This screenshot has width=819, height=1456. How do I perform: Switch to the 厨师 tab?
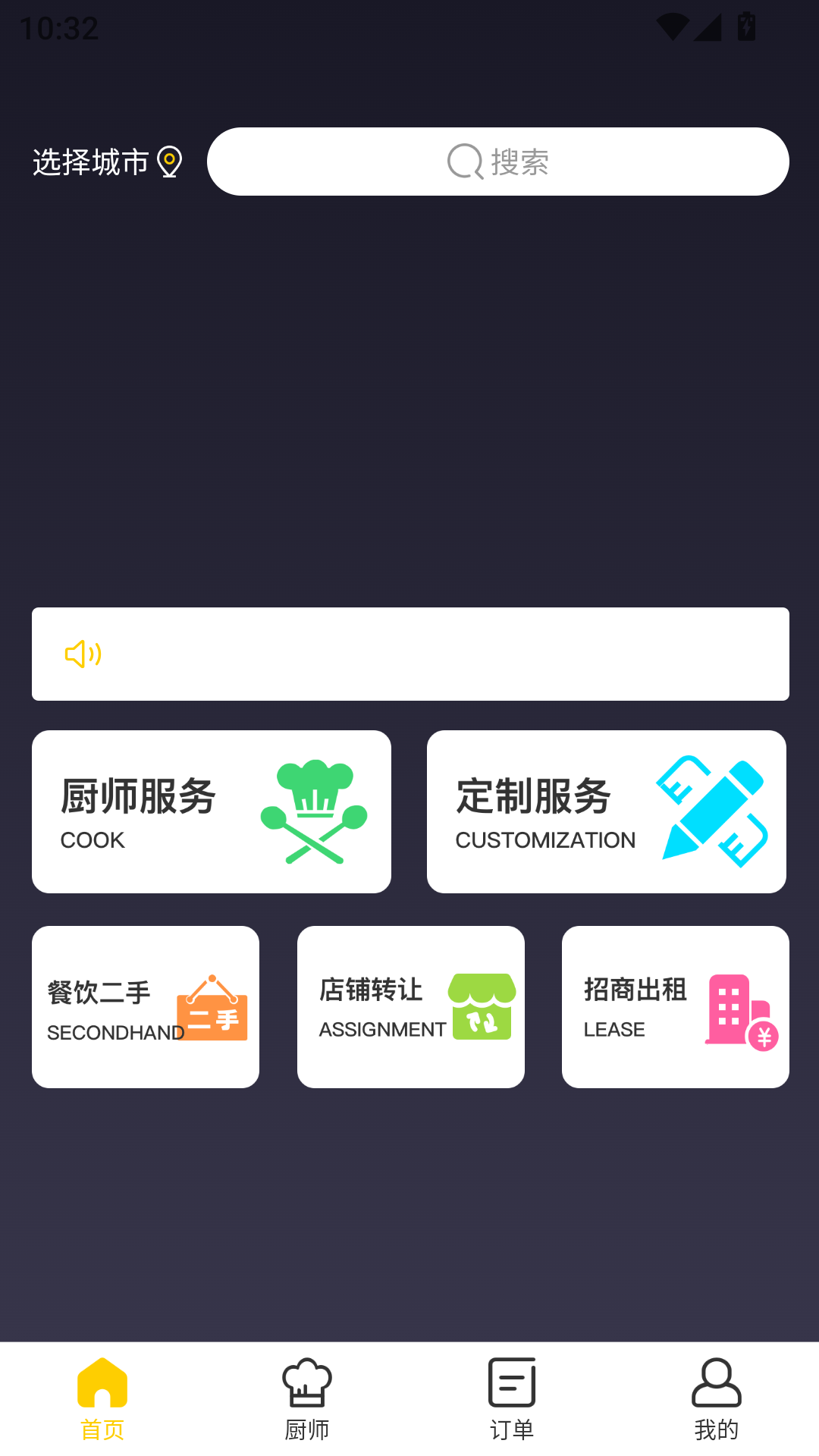tap(307, 1398)
